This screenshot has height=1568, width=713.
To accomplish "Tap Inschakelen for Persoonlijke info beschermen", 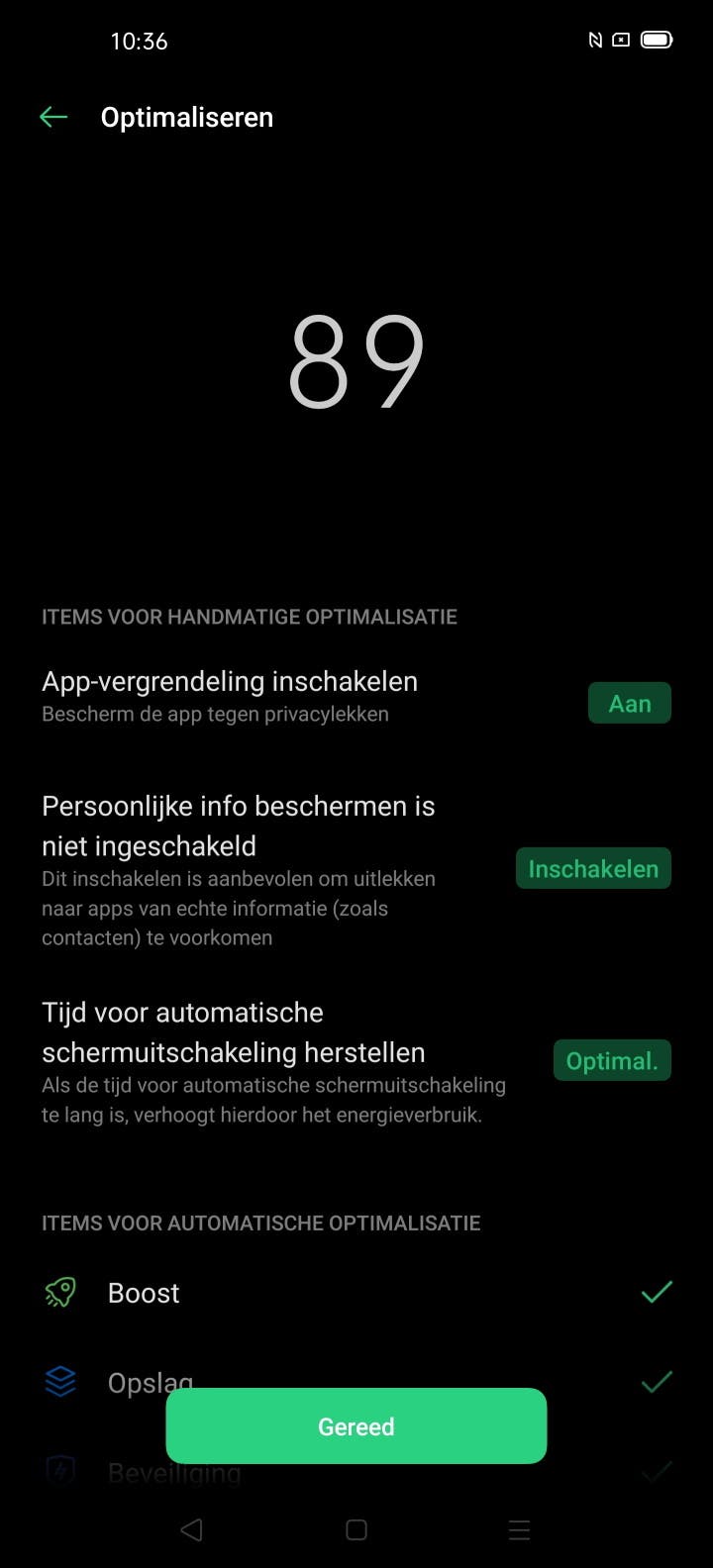I will (x=593, y=869).
